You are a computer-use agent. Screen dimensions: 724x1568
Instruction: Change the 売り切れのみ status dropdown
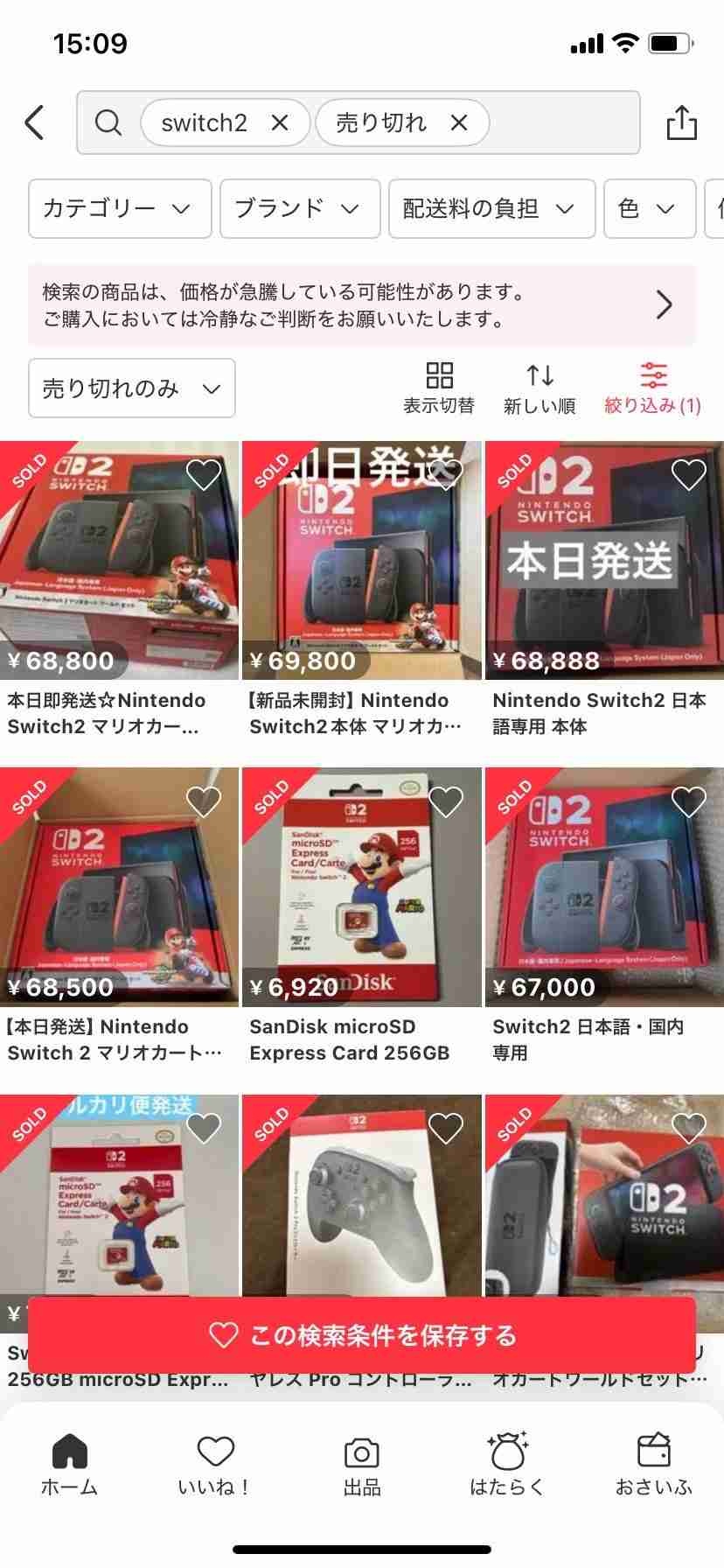[x=131, y=388]
